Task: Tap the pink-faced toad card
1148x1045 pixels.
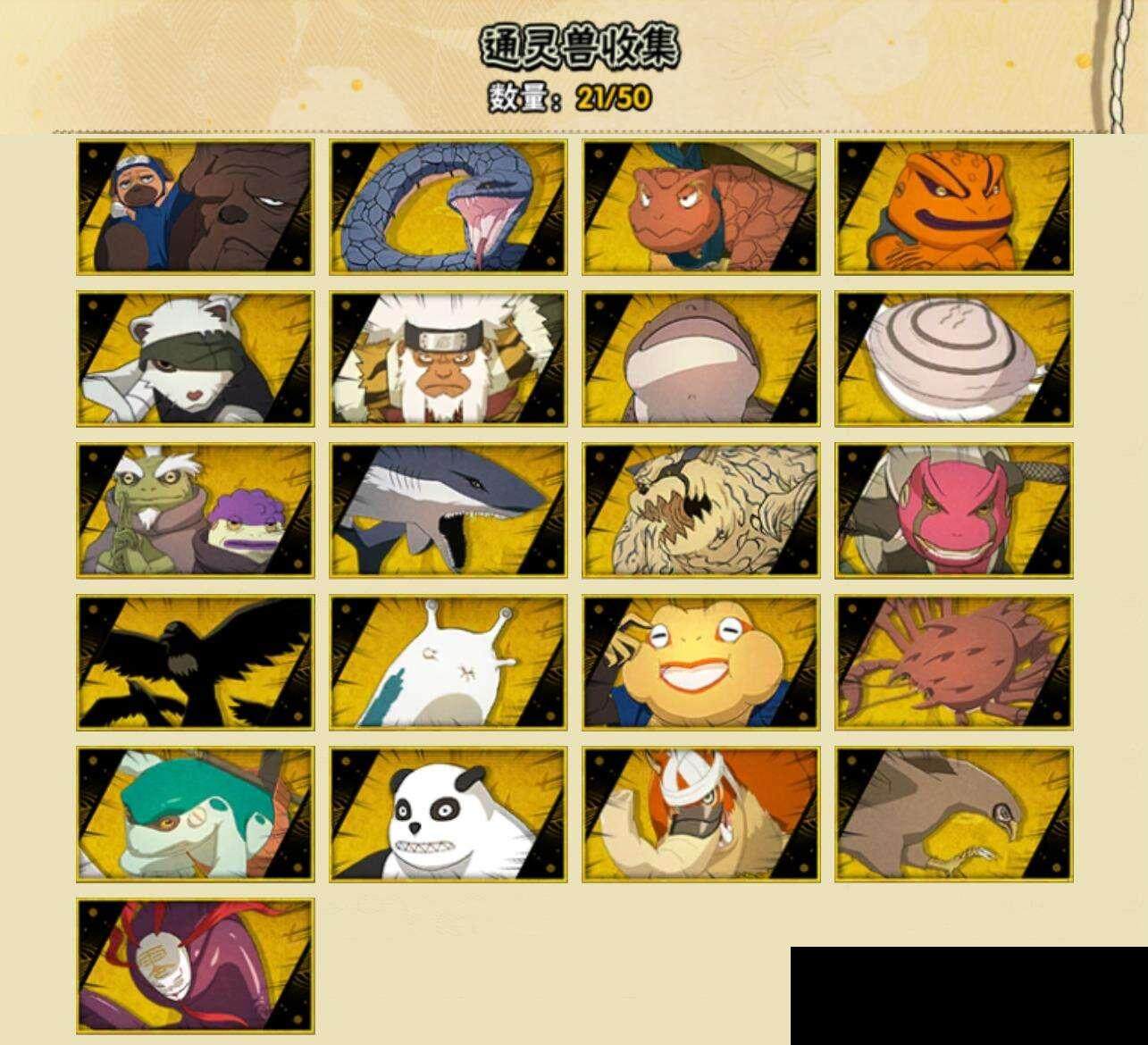Action: (954, 510)
